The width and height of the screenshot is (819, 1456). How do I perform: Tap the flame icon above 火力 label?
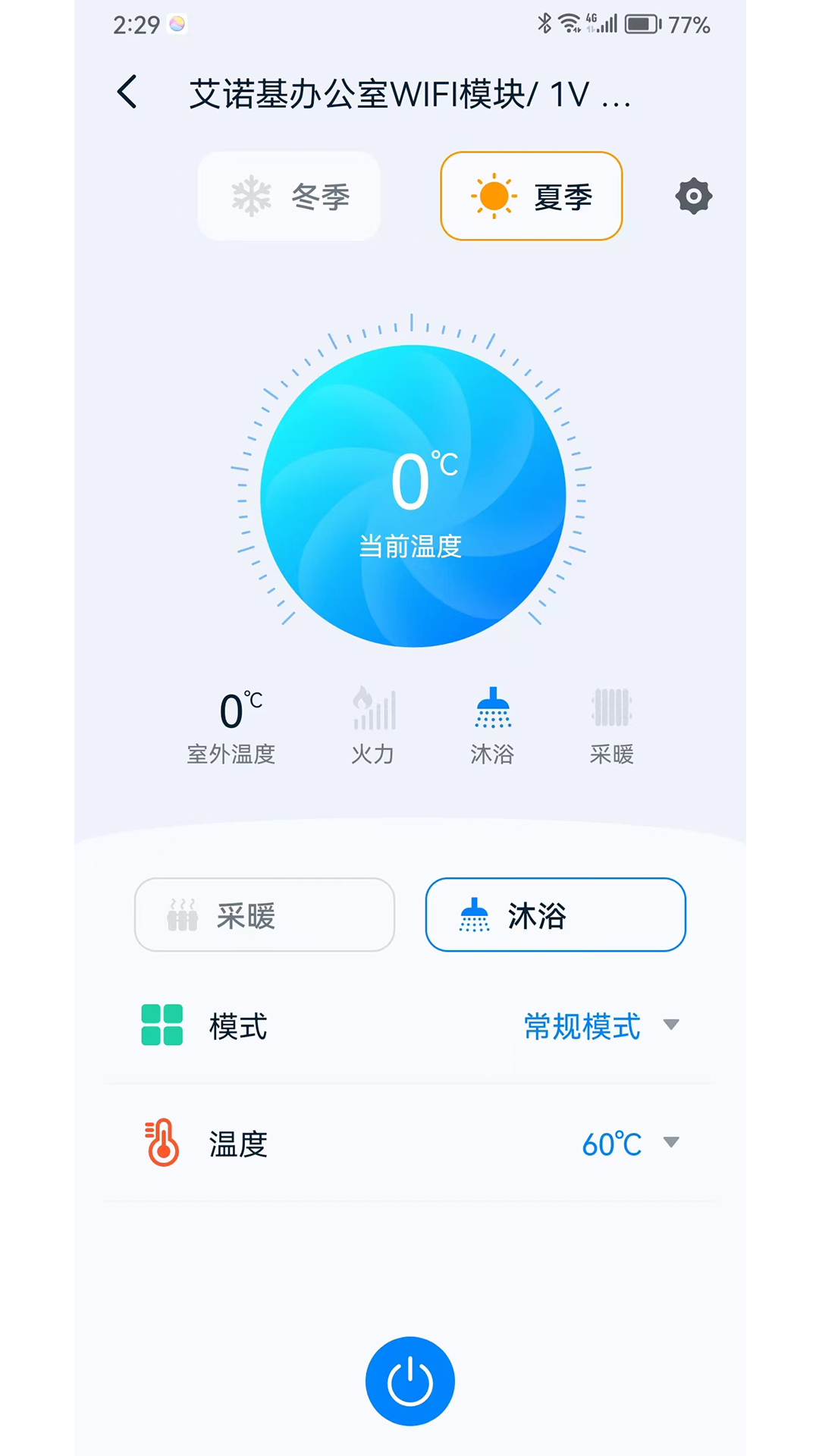pyautogui.click(x=373, y=707)
